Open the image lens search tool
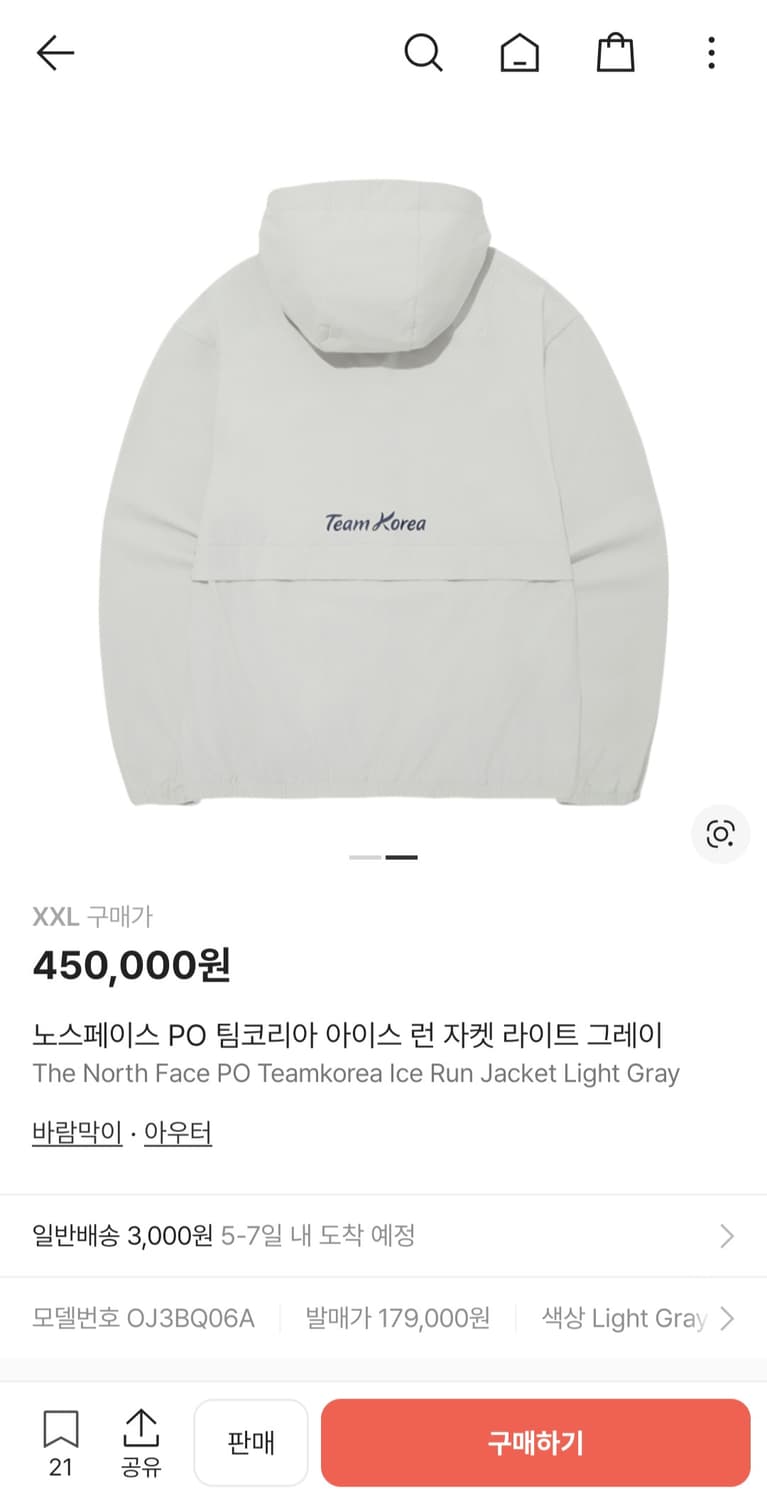 click(x=720, y=833)
